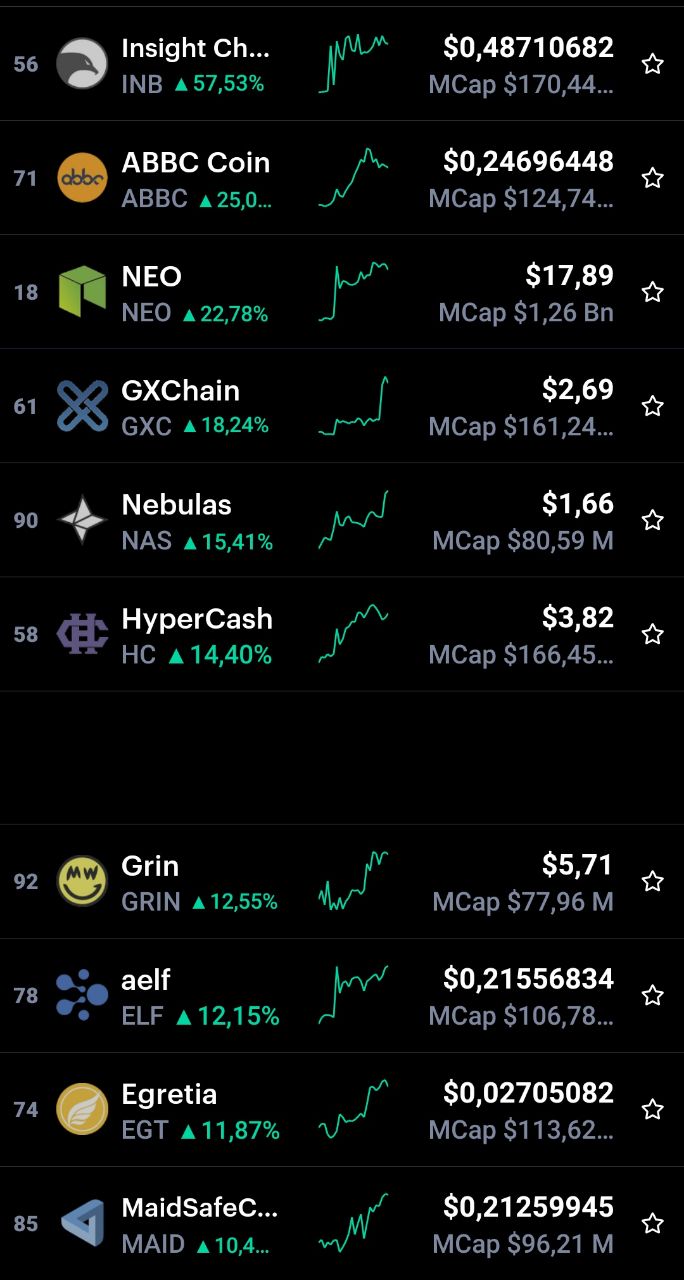Open the MaidSafeCoin MAID row
Image resolution: width=684 pixels, height=1280 pixels.
point(342,1223)
